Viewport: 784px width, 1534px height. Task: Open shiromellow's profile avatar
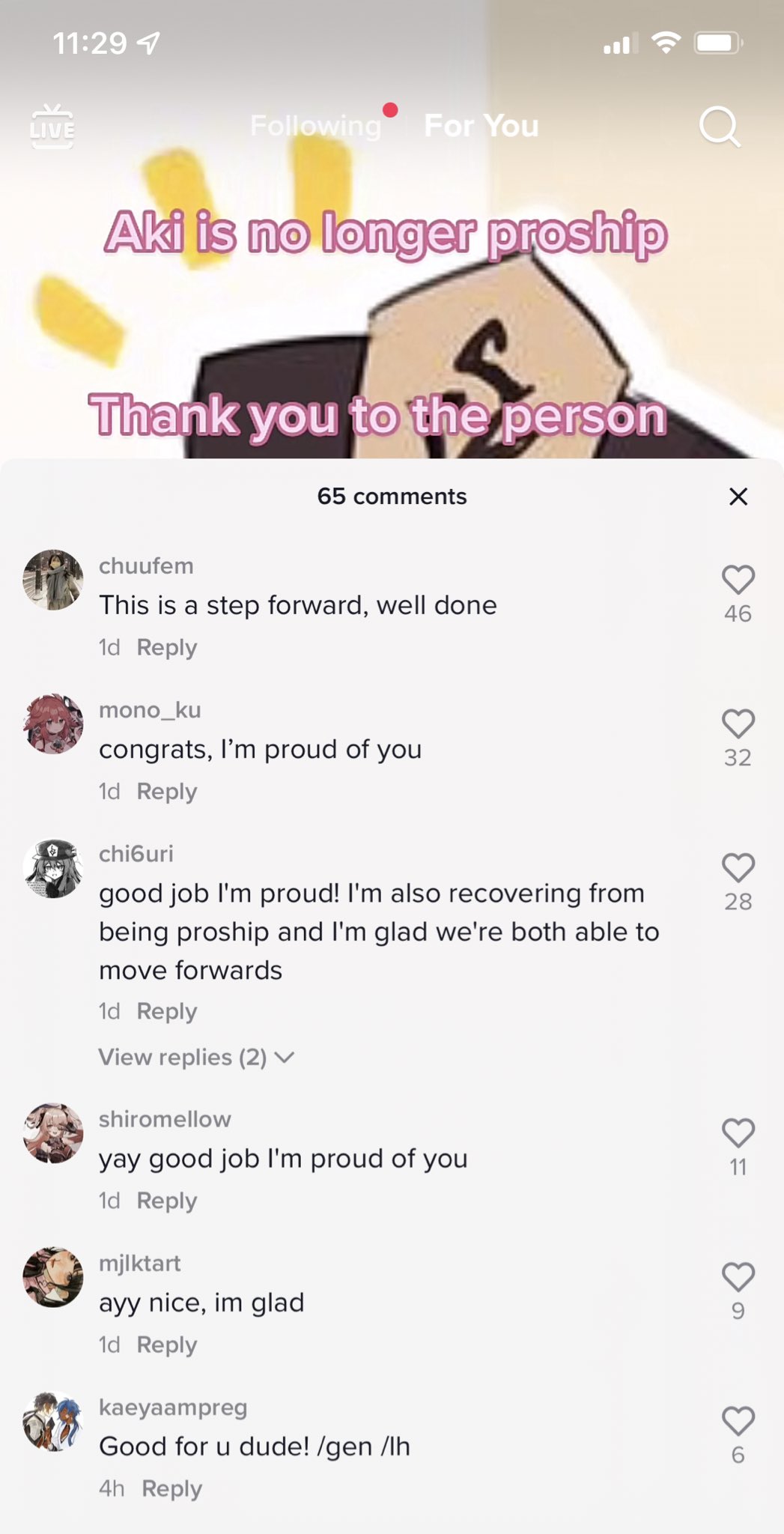point(52,1133)
